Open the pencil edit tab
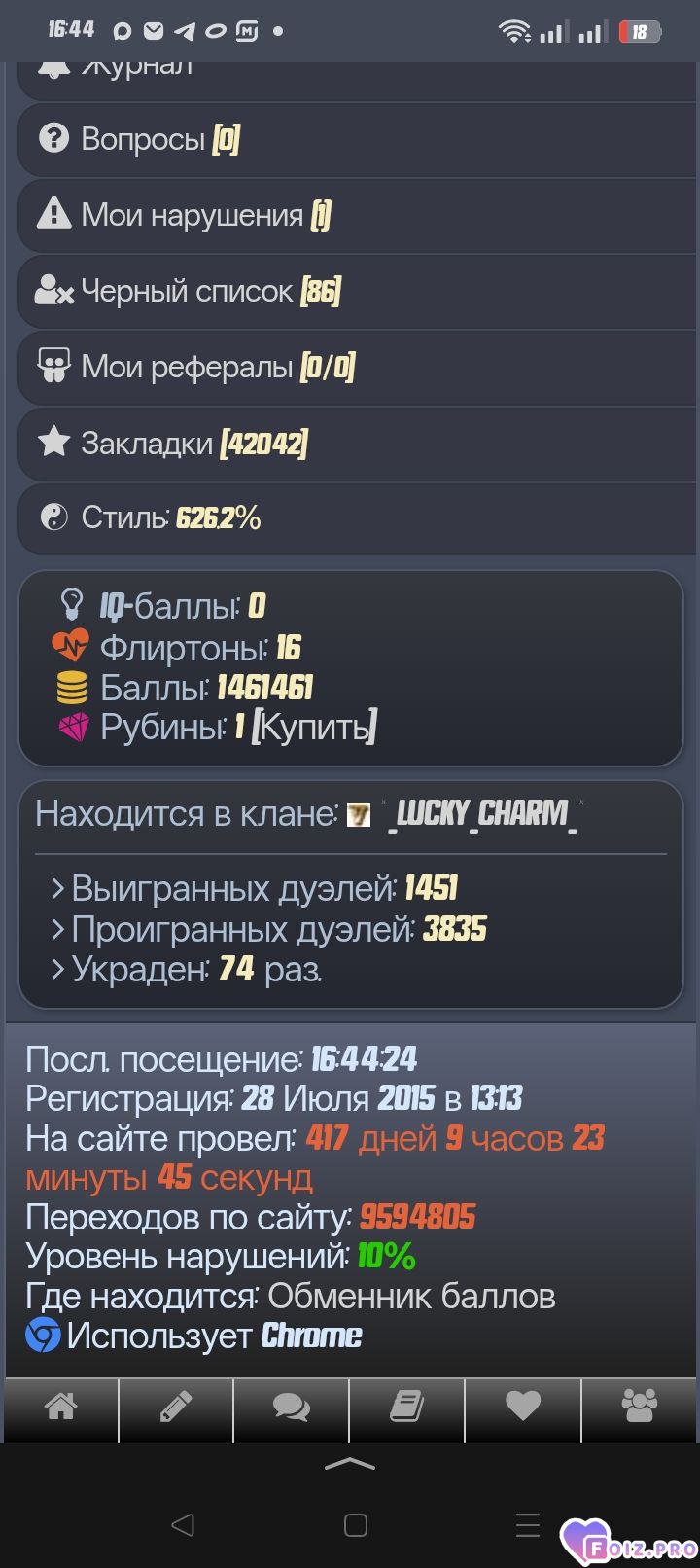 (x=175, y=1407)
